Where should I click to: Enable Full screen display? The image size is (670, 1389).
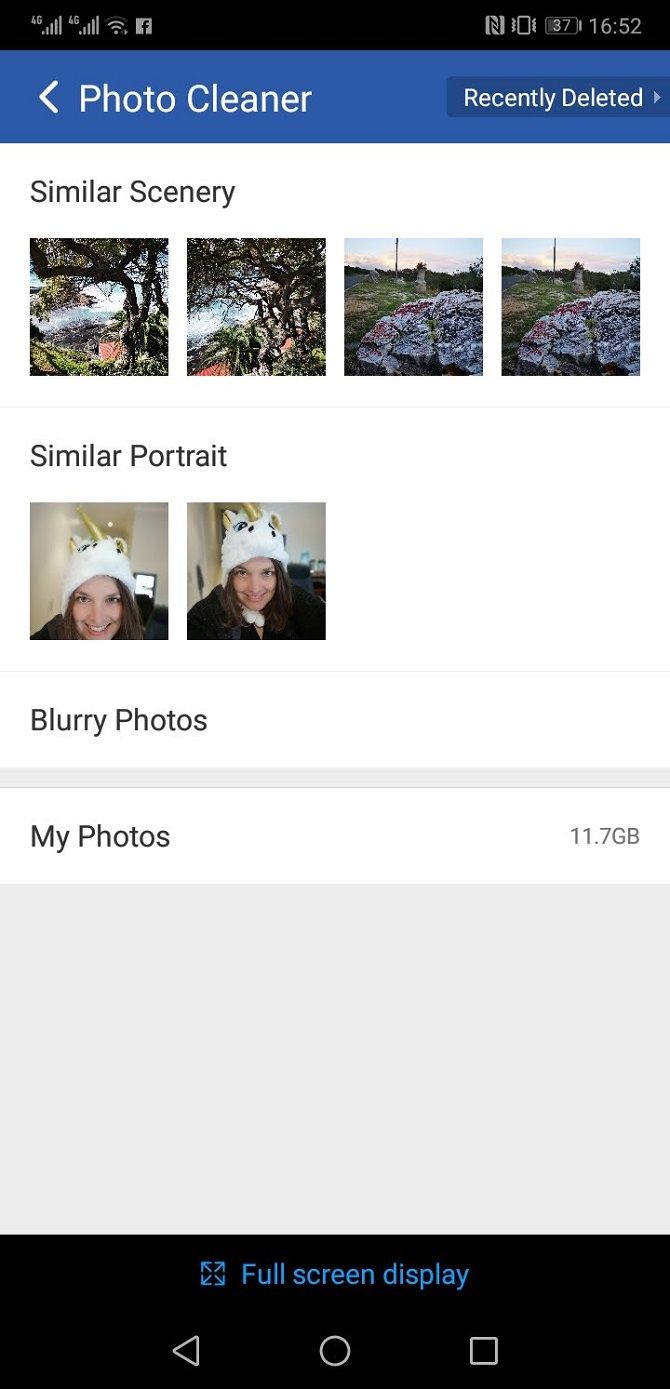click(335, 1274)
